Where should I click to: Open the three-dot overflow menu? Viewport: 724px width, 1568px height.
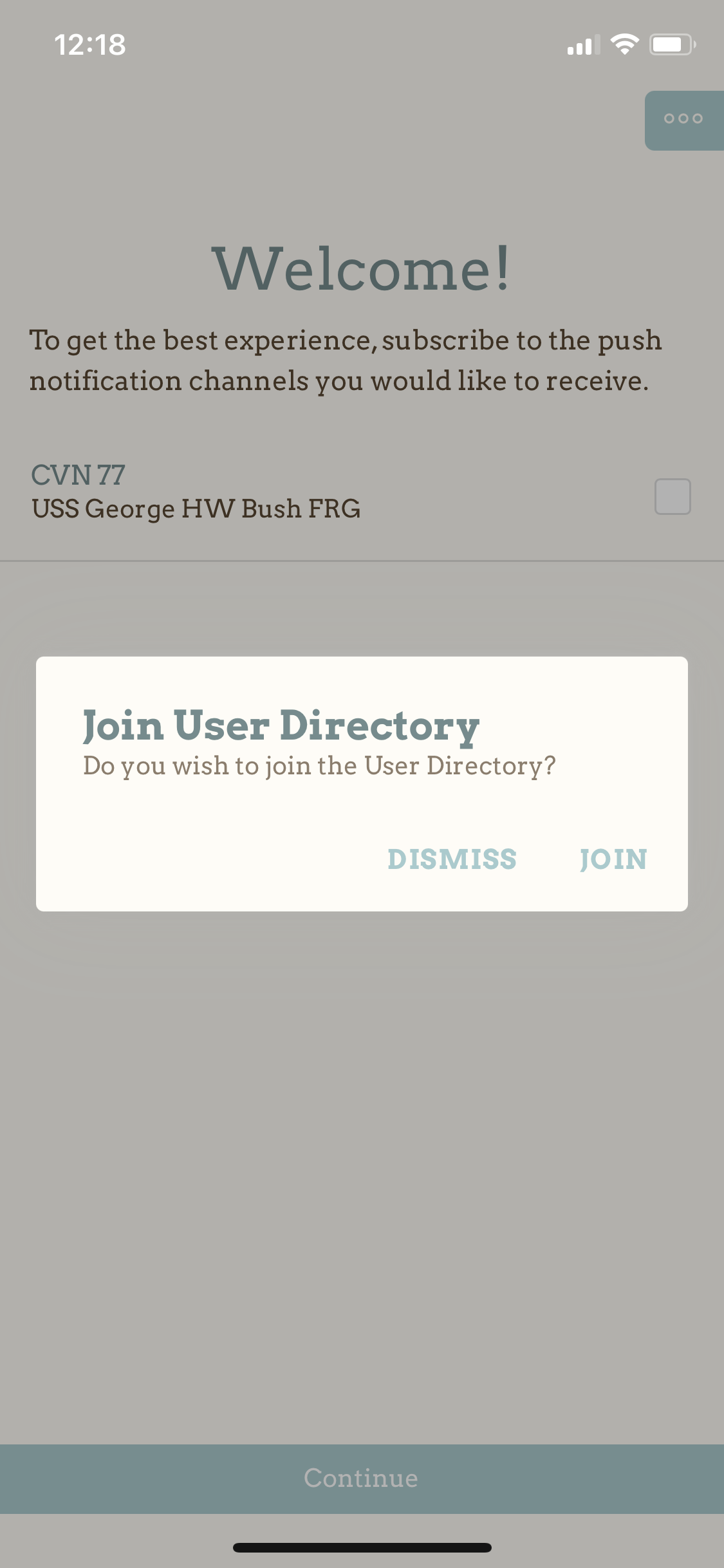[x=684, y=120]
